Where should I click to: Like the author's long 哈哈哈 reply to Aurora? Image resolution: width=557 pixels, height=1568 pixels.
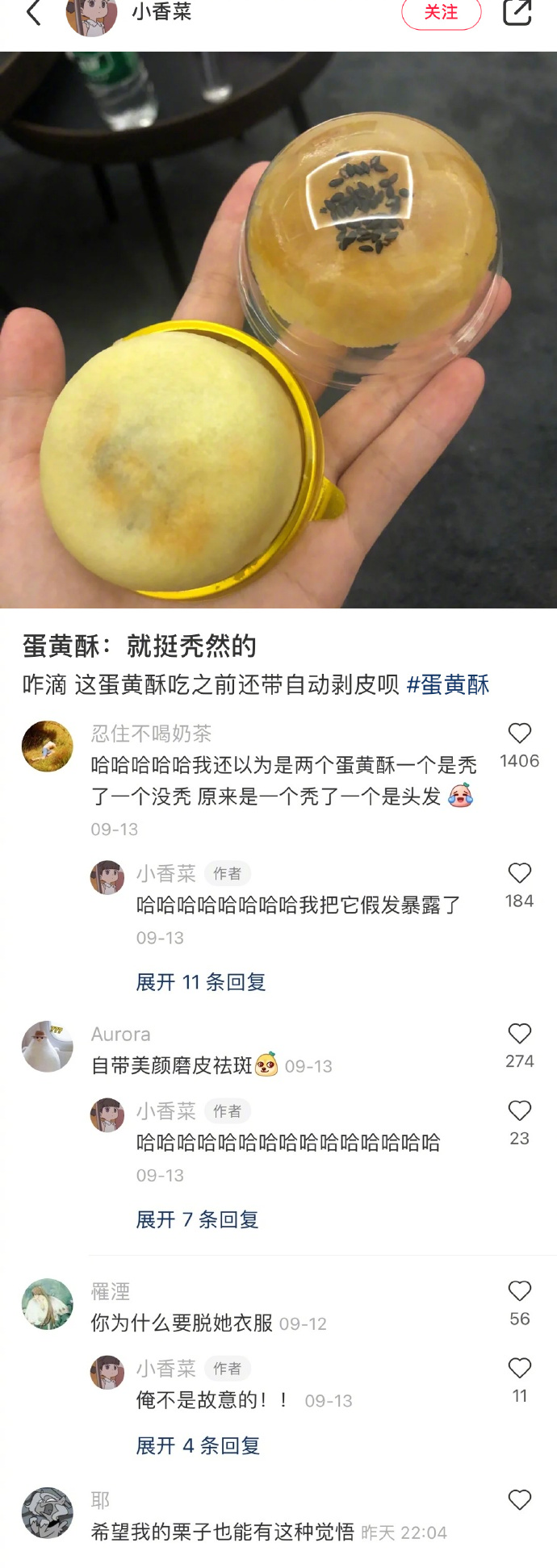519,1111
